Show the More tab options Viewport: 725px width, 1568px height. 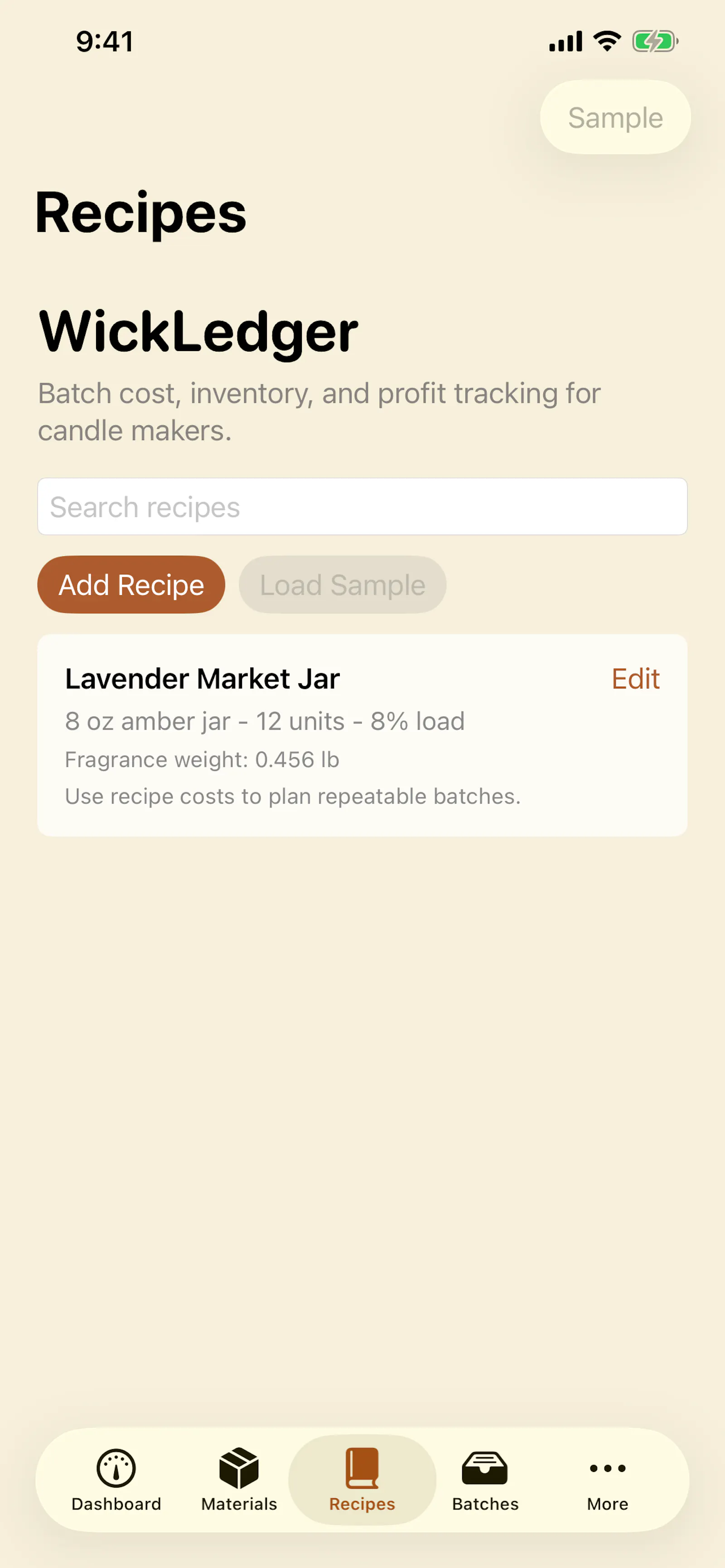(608, 1480)
